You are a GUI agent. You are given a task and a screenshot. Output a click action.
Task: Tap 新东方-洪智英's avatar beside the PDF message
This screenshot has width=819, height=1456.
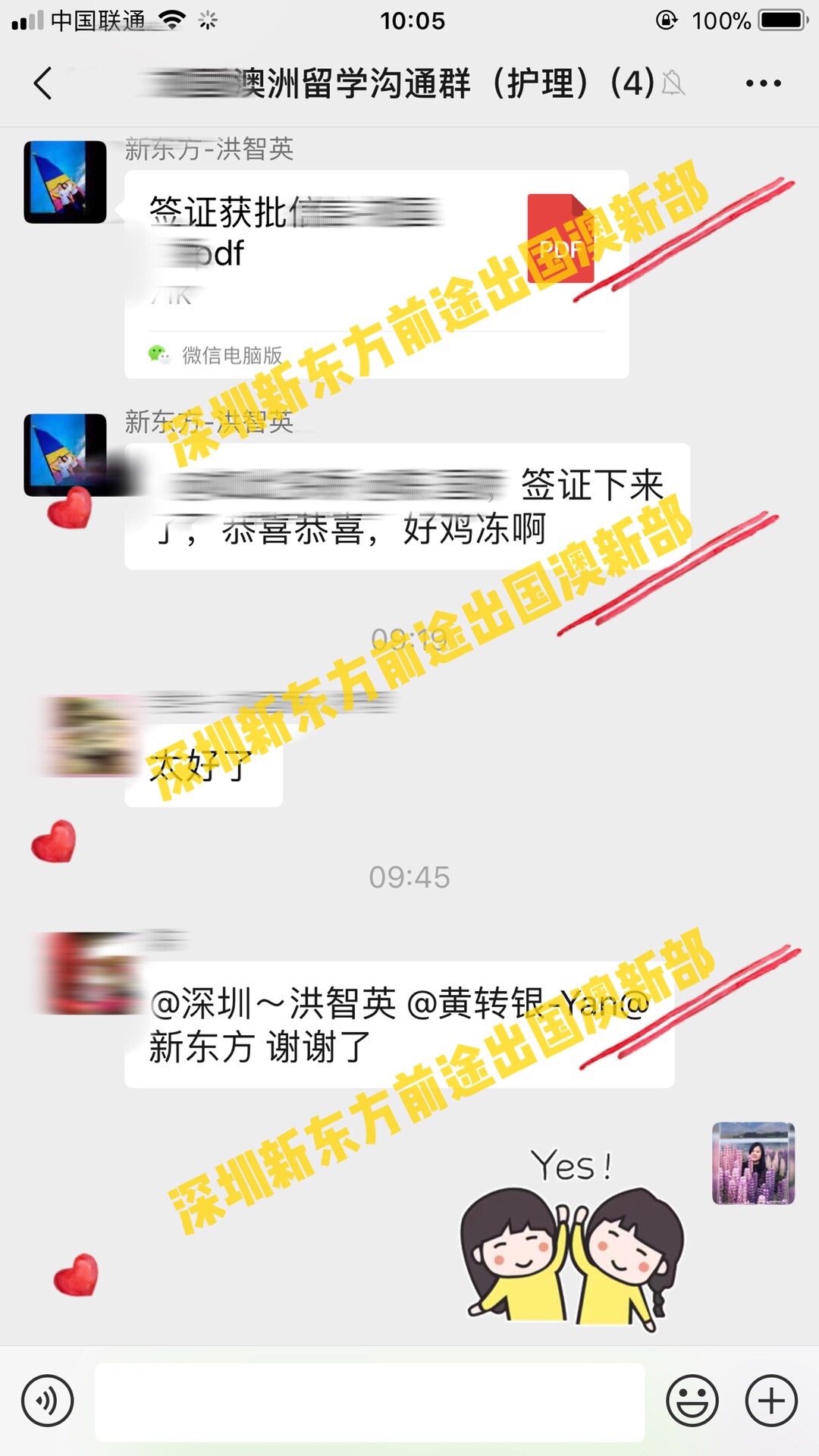[x=65, y=182]
